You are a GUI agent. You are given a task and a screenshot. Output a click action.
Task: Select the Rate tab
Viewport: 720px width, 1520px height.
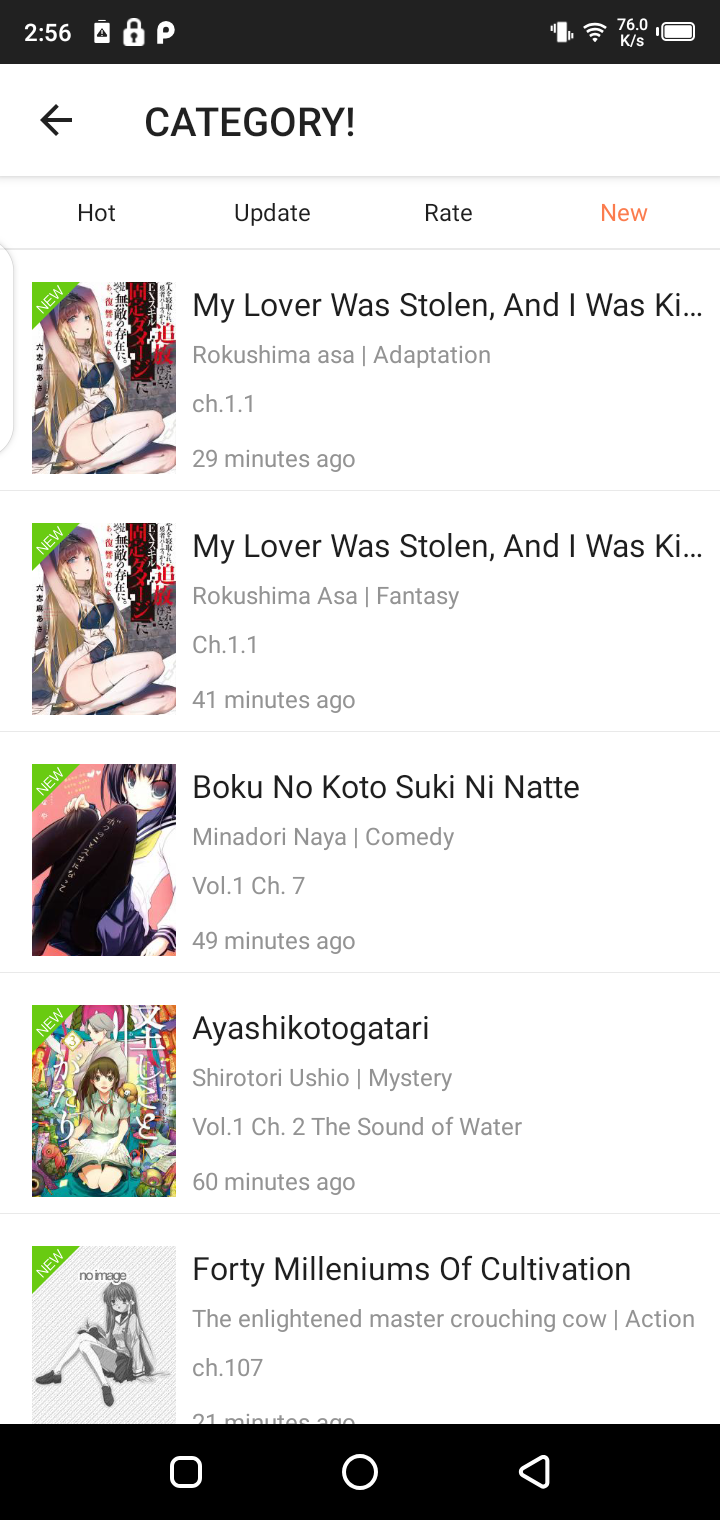click(x=448, y=213)
